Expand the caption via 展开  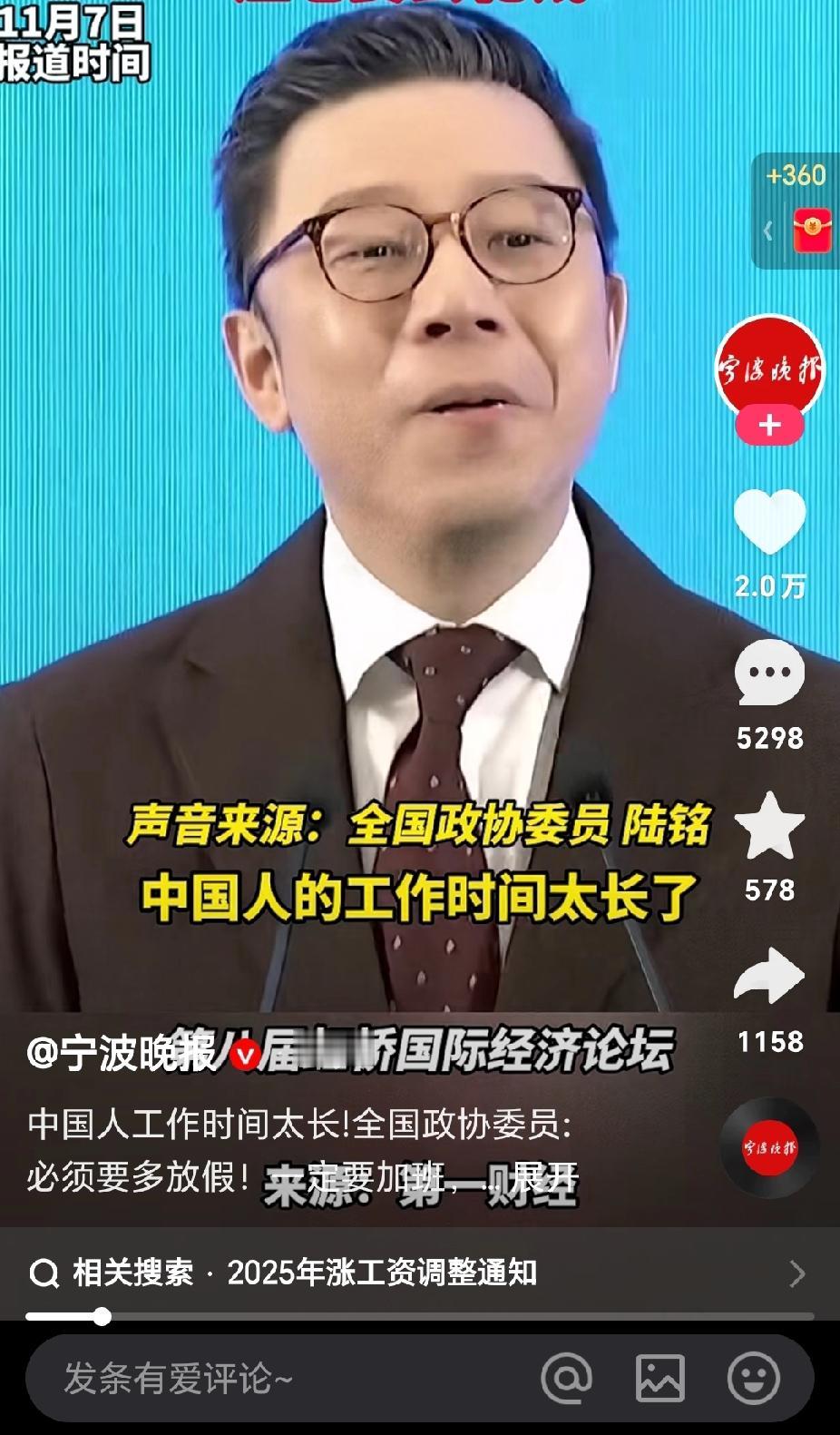[545, 1174]
